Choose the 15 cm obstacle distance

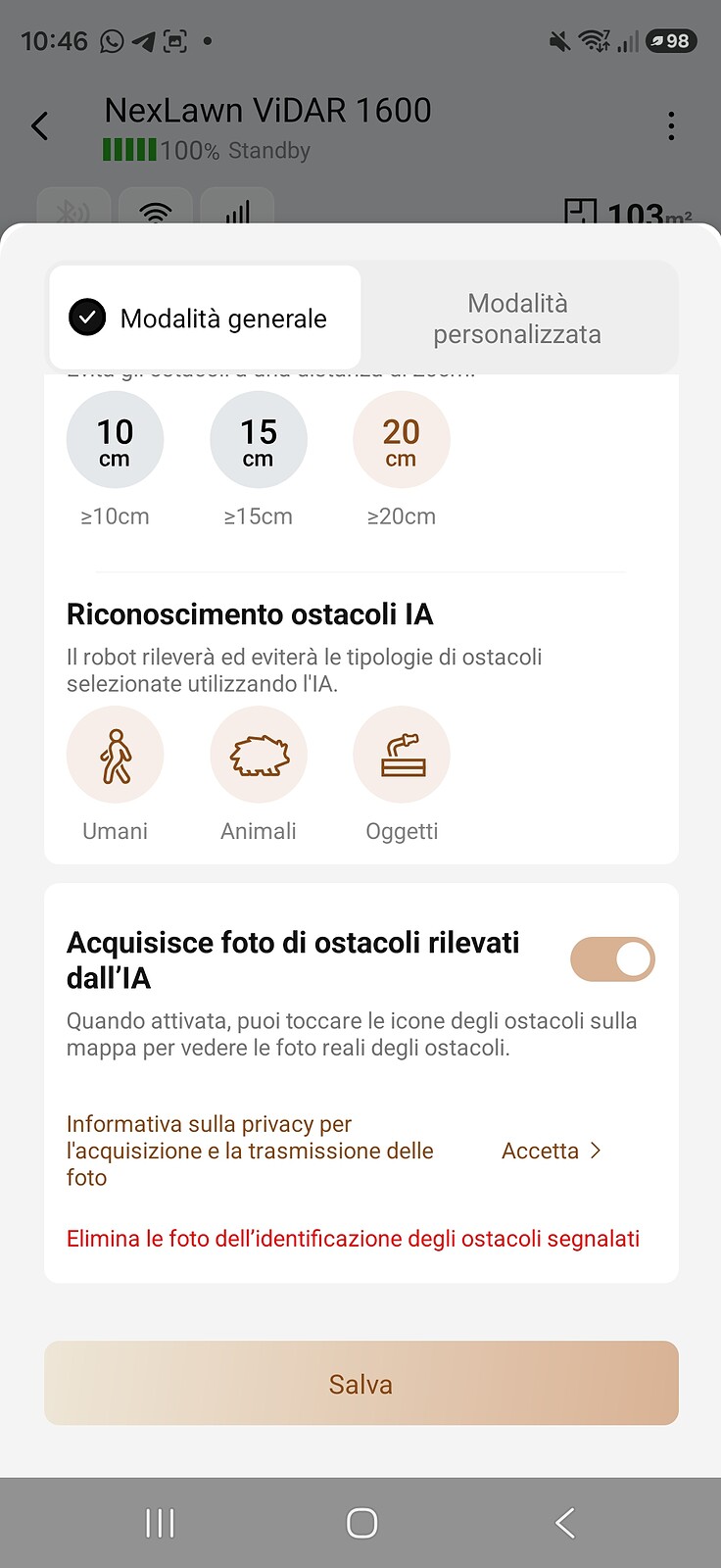(x=259, y=440)
